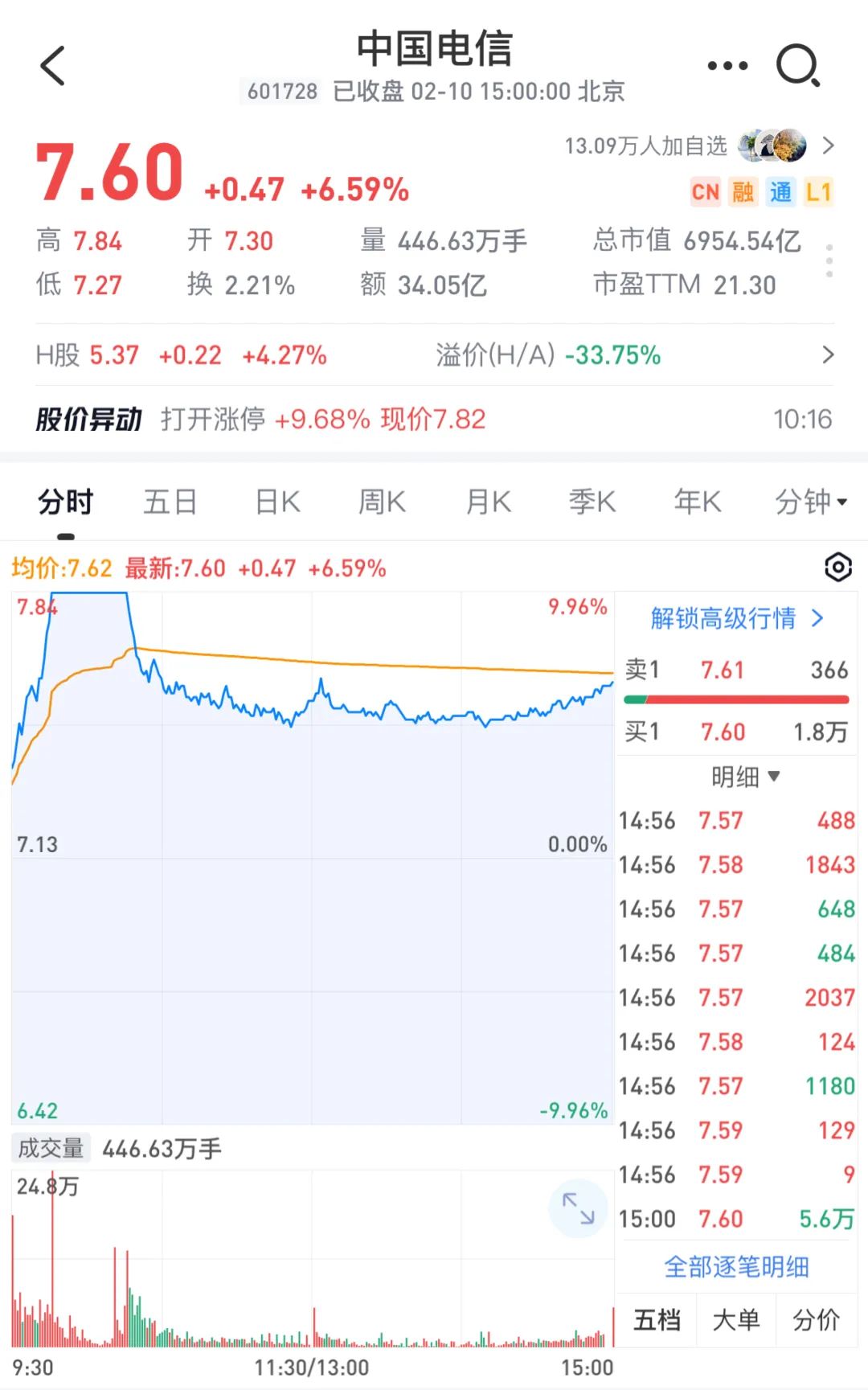Open the search magnifier icon
The width and height of the screenshot is (868, 1390).
click(798, 66)
